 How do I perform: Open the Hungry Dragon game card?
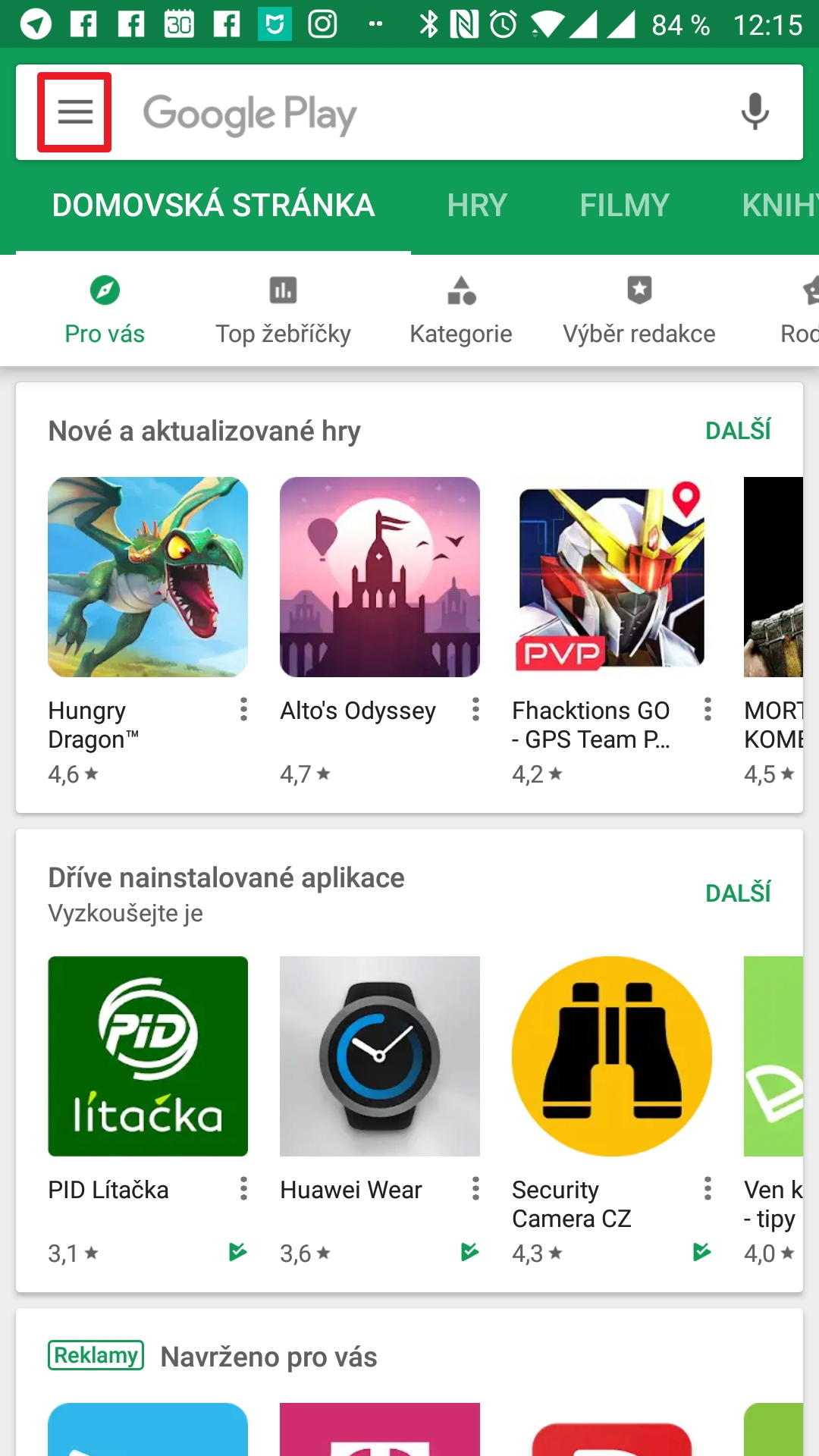148,631
